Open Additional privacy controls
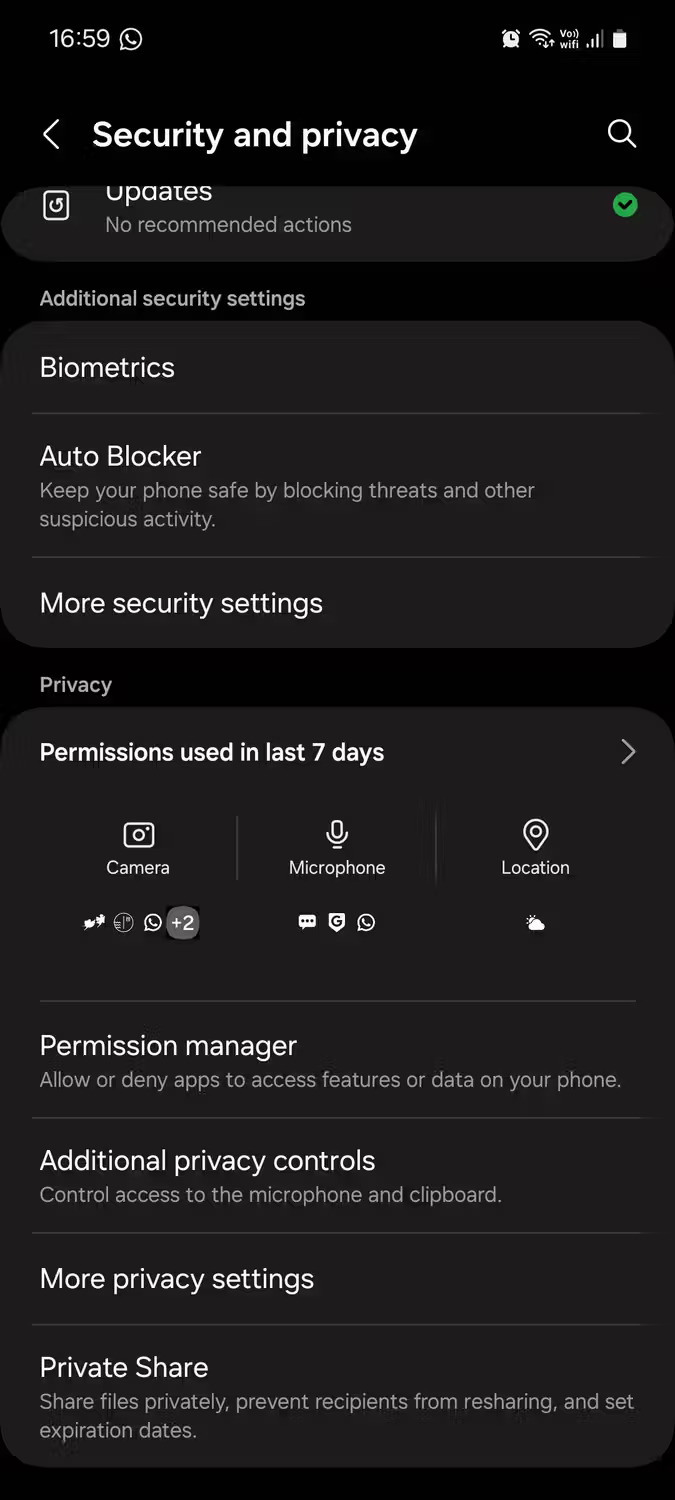This screenshot has height=1500, width=675. point(336,1176)
